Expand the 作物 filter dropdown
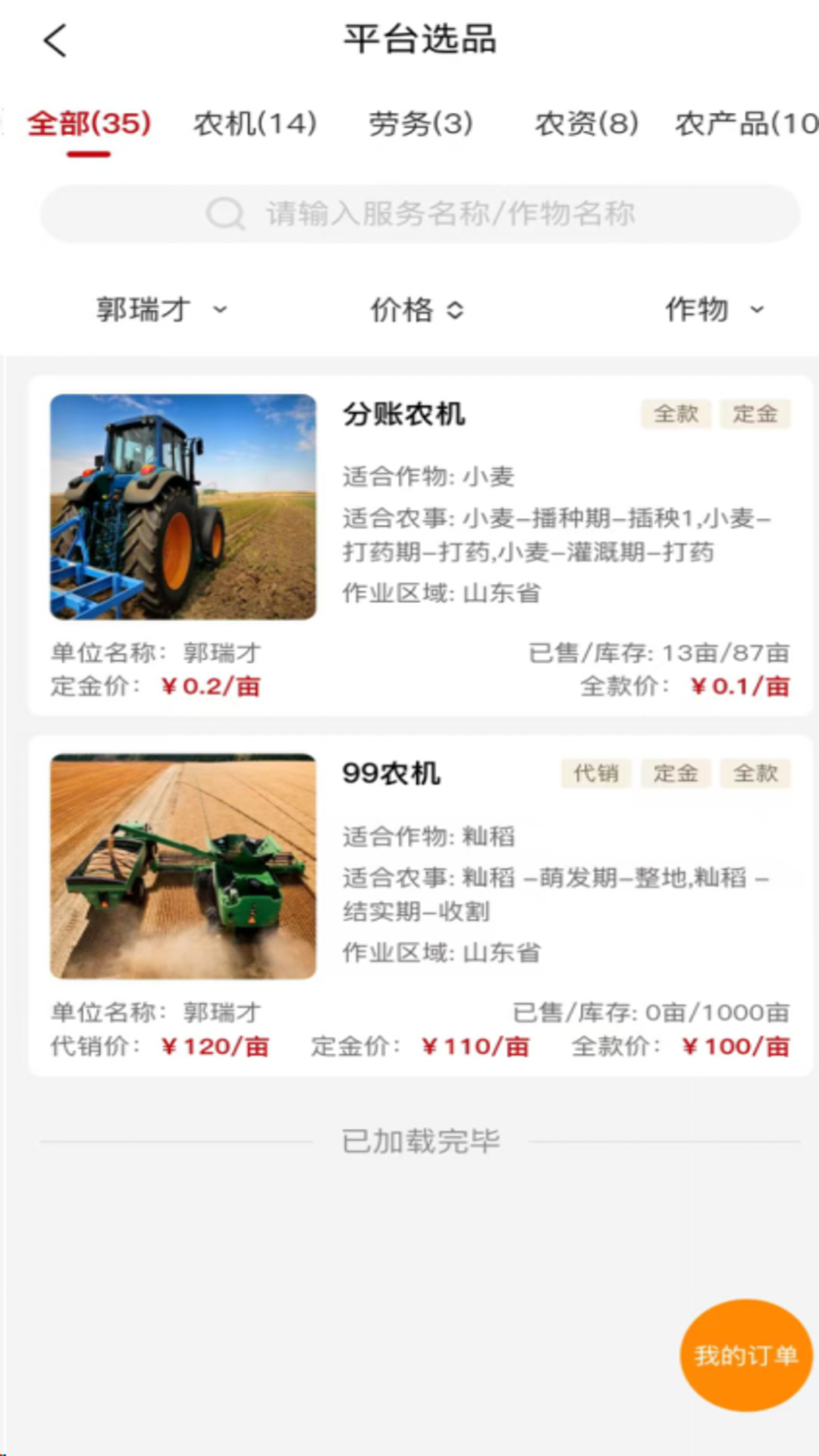Image resolution: width=819 pixels, height=1456 pixels. [711, 309]
